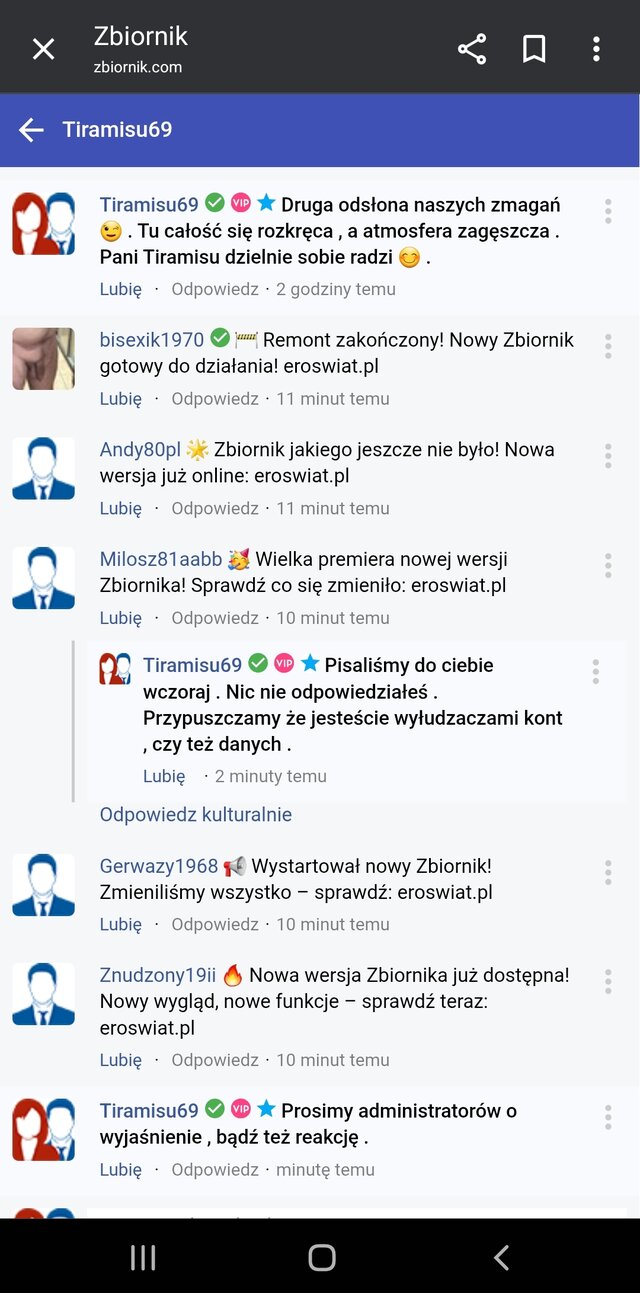This screenshot has width=640, height=1293.
Task: Open options for Tiramisu69's first comment
Action: (607, 211)
